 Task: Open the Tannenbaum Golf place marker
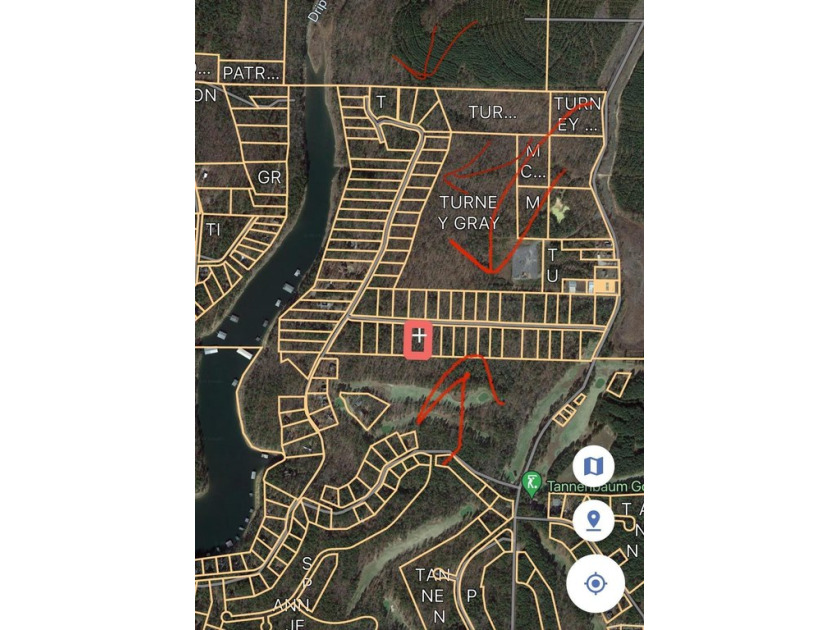[x=532, y=485]
